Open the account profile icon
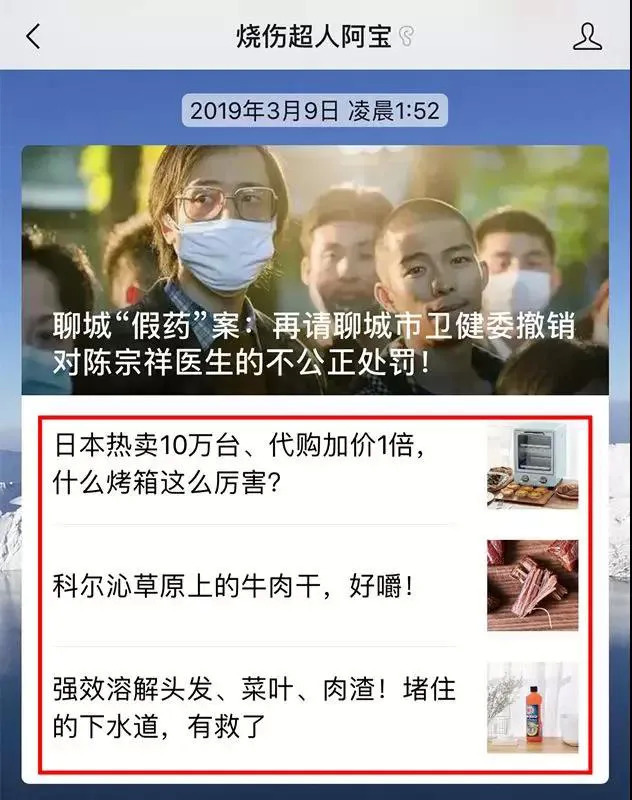 pyautogui.click(x=587, y=37)
